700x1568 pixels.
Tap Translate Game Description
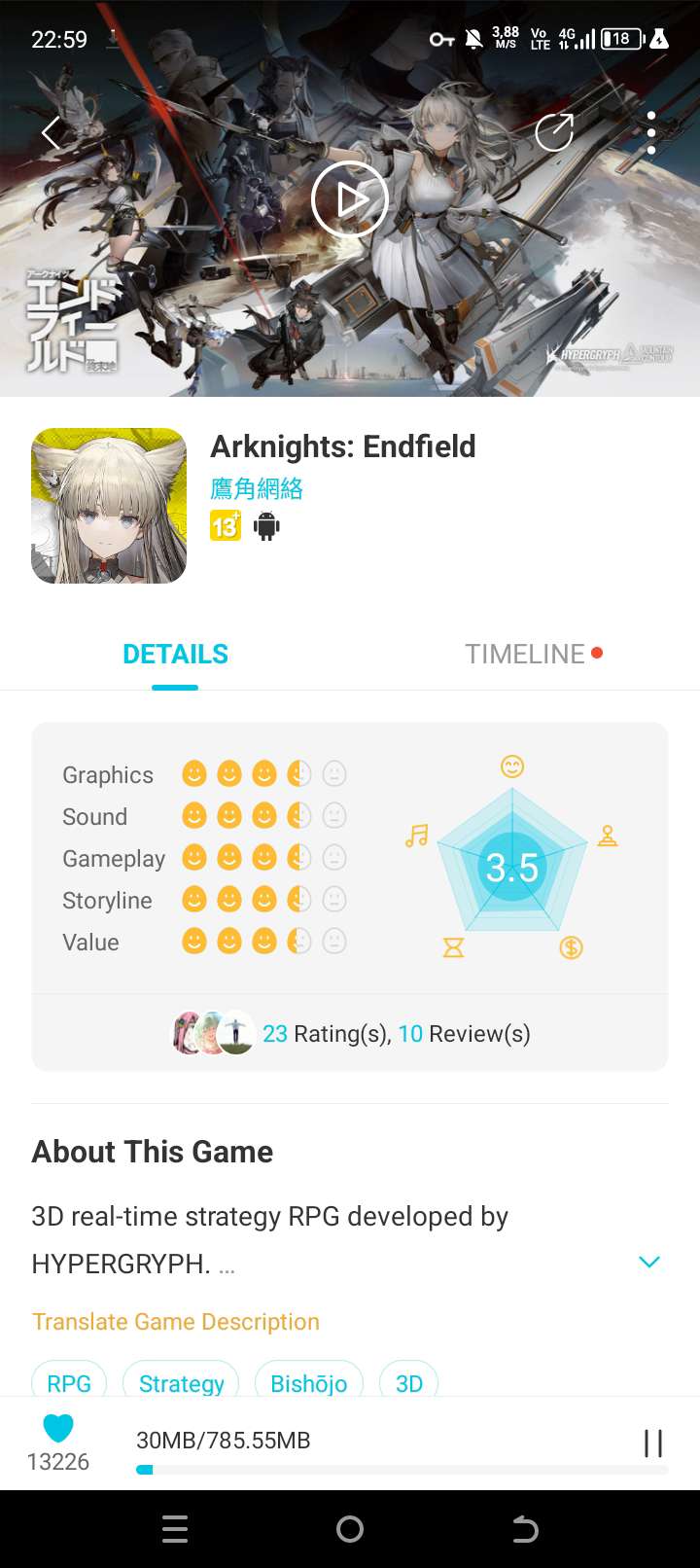point(175,1321)
